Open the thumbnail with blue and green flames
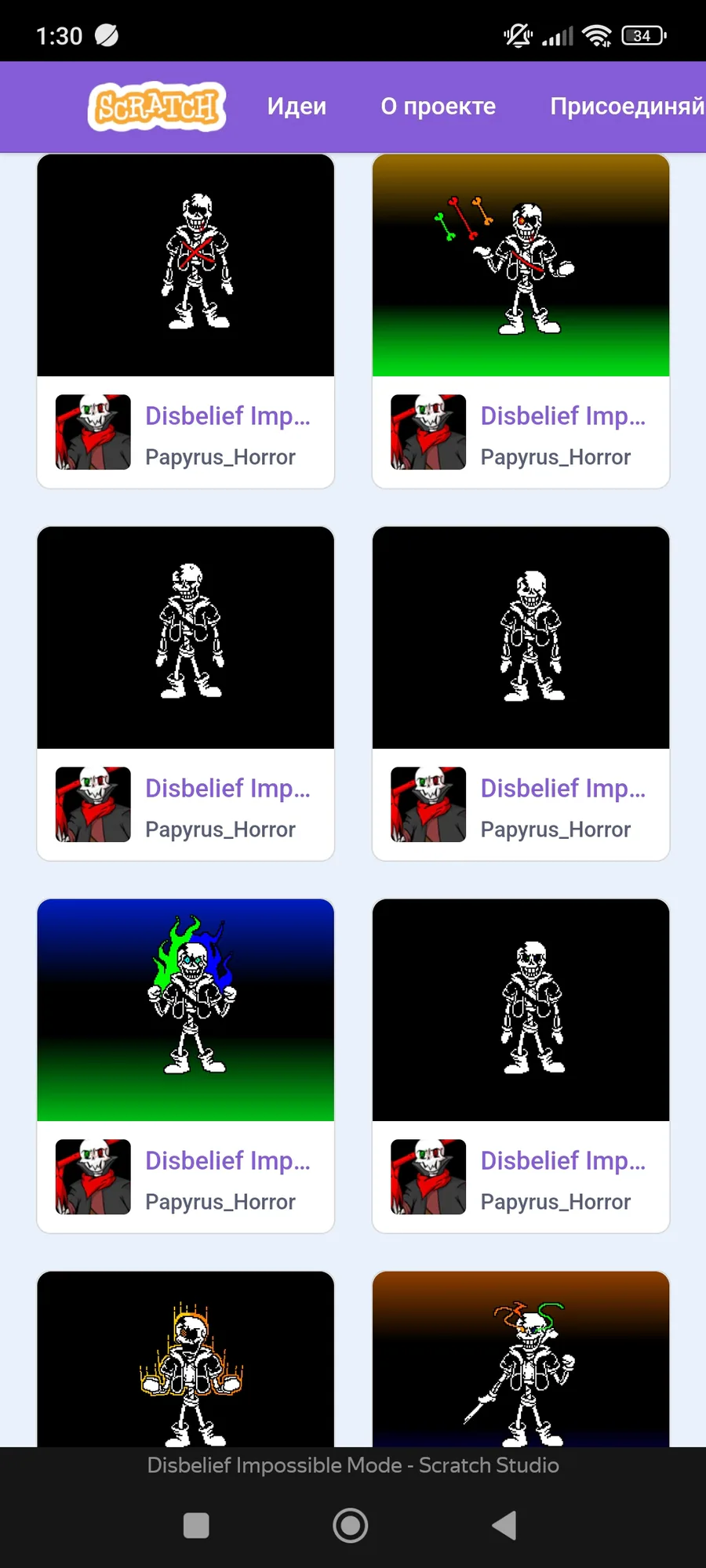Viewport: 706px width, 1568px height. pos(185,1010)
